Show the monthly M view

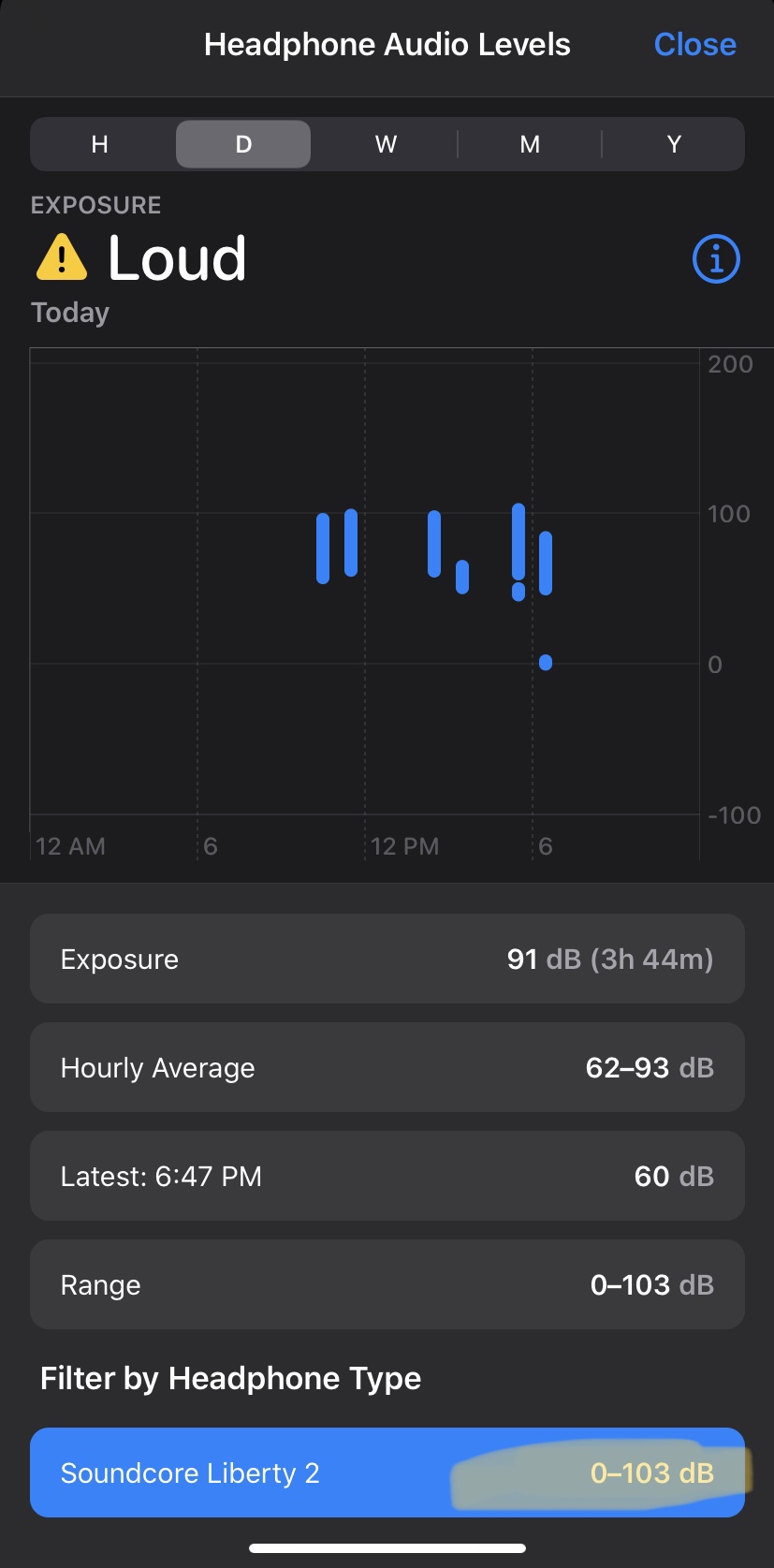point(530,144)
